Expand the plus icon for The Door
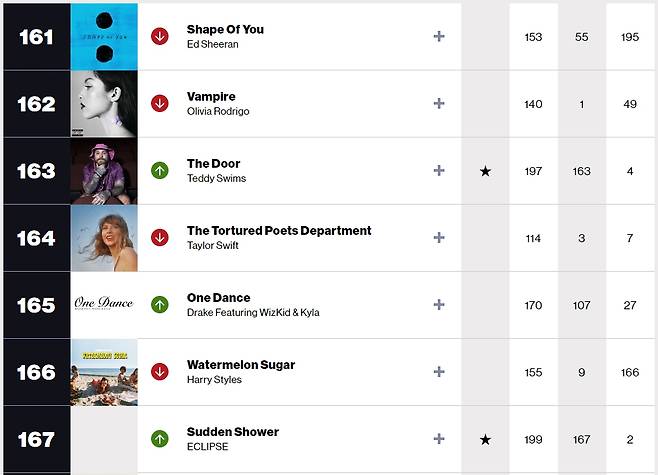Viewport: 658px width, 475px height. point(438,170)
